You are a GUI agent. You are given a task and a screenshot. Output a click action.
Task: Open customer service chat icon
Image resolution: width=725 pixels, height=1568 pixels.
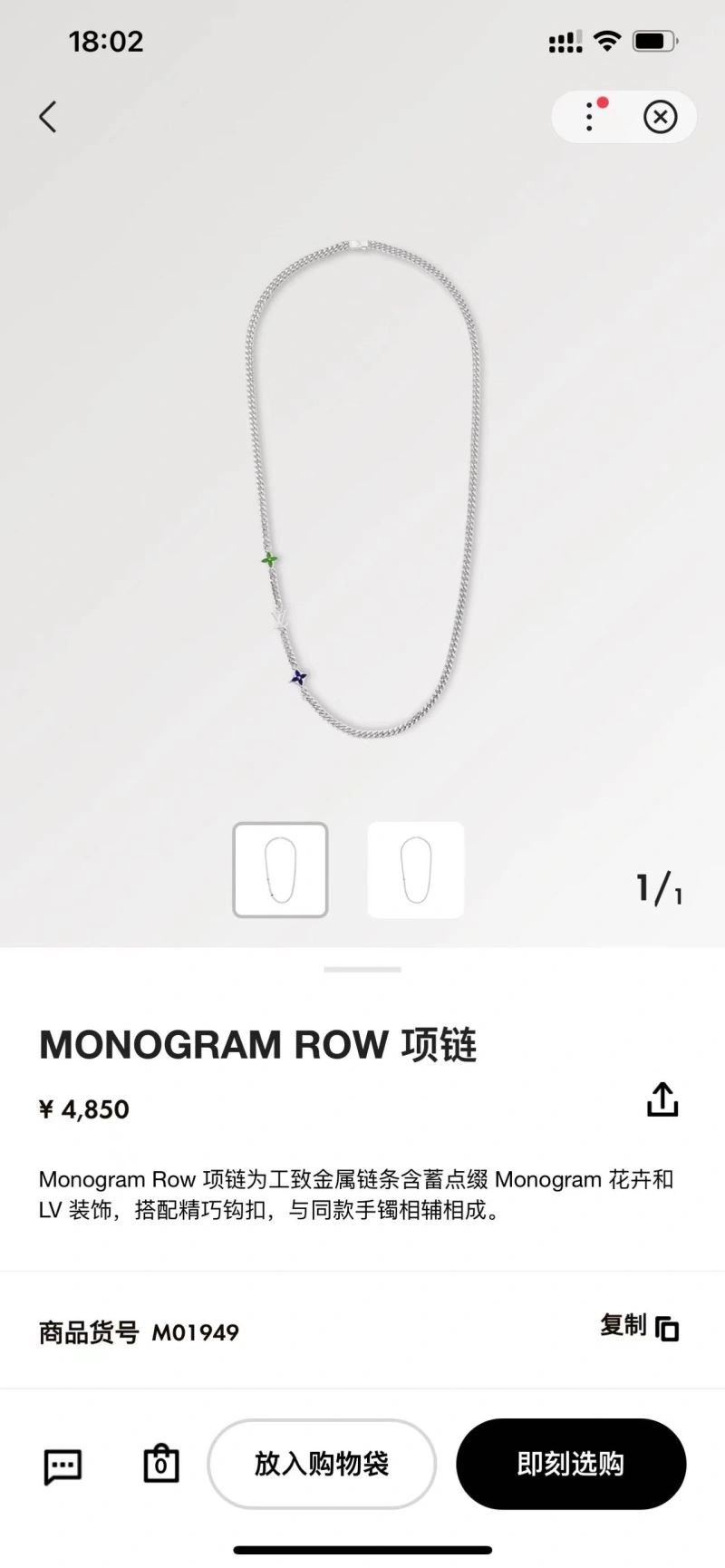63,1466
